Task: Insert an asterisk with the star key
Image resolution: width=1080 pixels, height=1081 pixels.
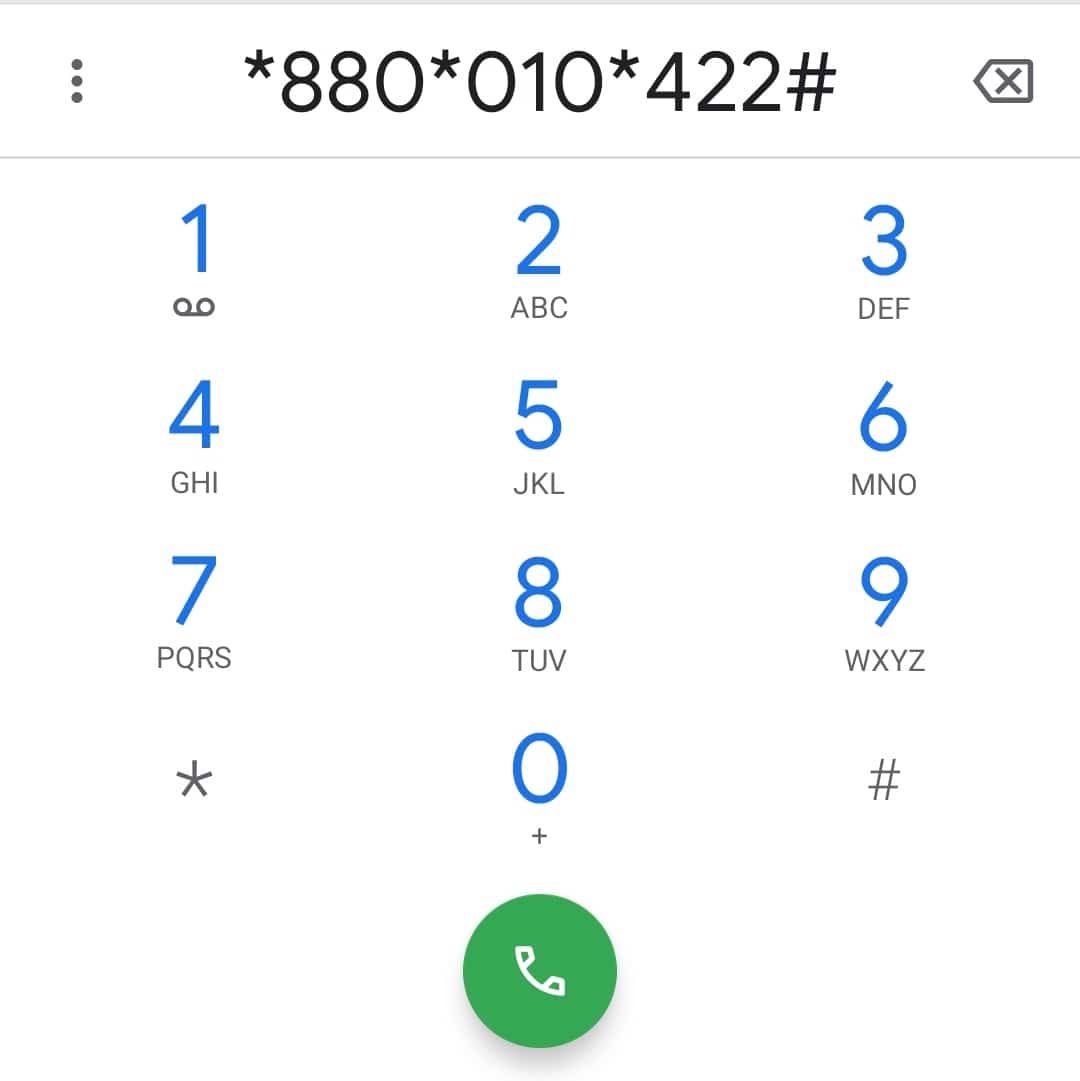Action: 194,782
